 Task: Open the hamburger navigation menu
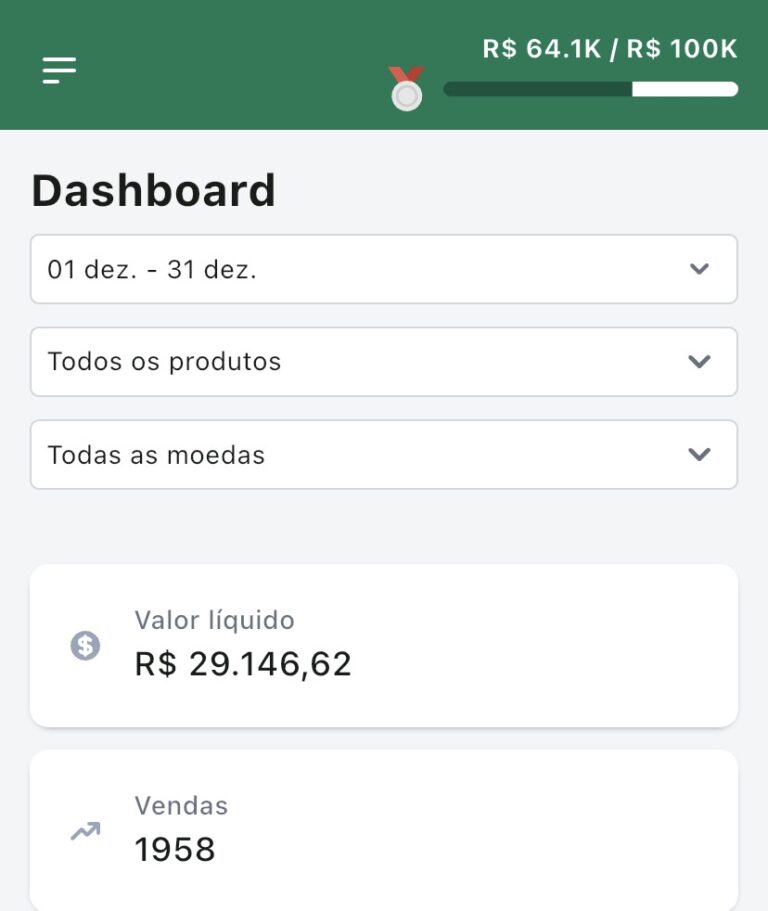point(60,70)
